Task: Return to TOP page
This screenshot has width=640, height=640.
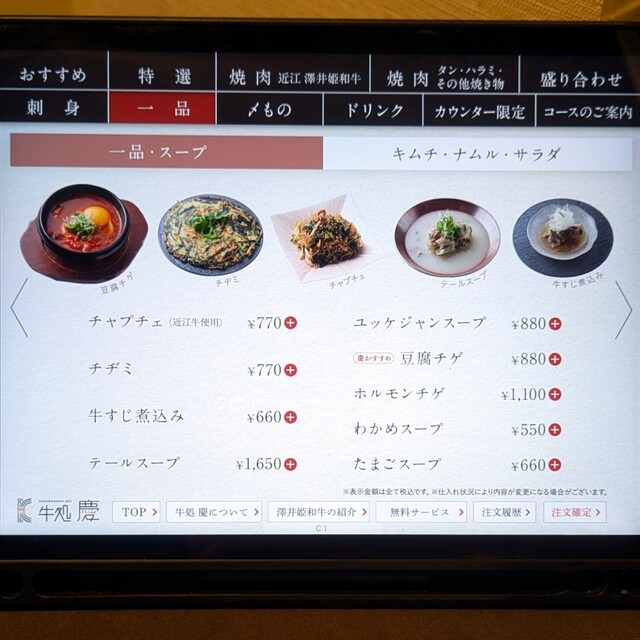Action: pyautogui.click(x=136, y=512)
